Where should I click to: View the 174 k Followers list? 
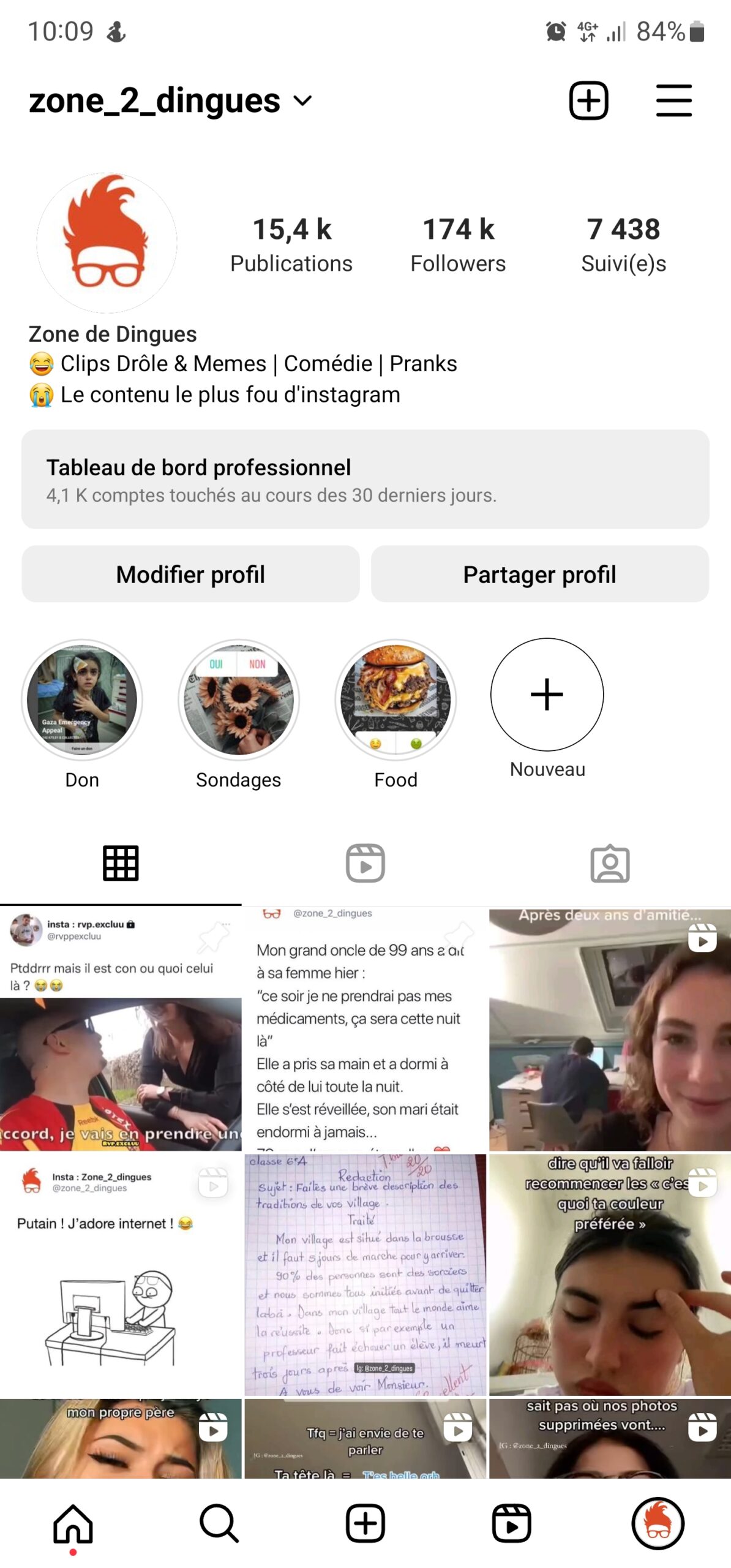[x=458, y=244]
